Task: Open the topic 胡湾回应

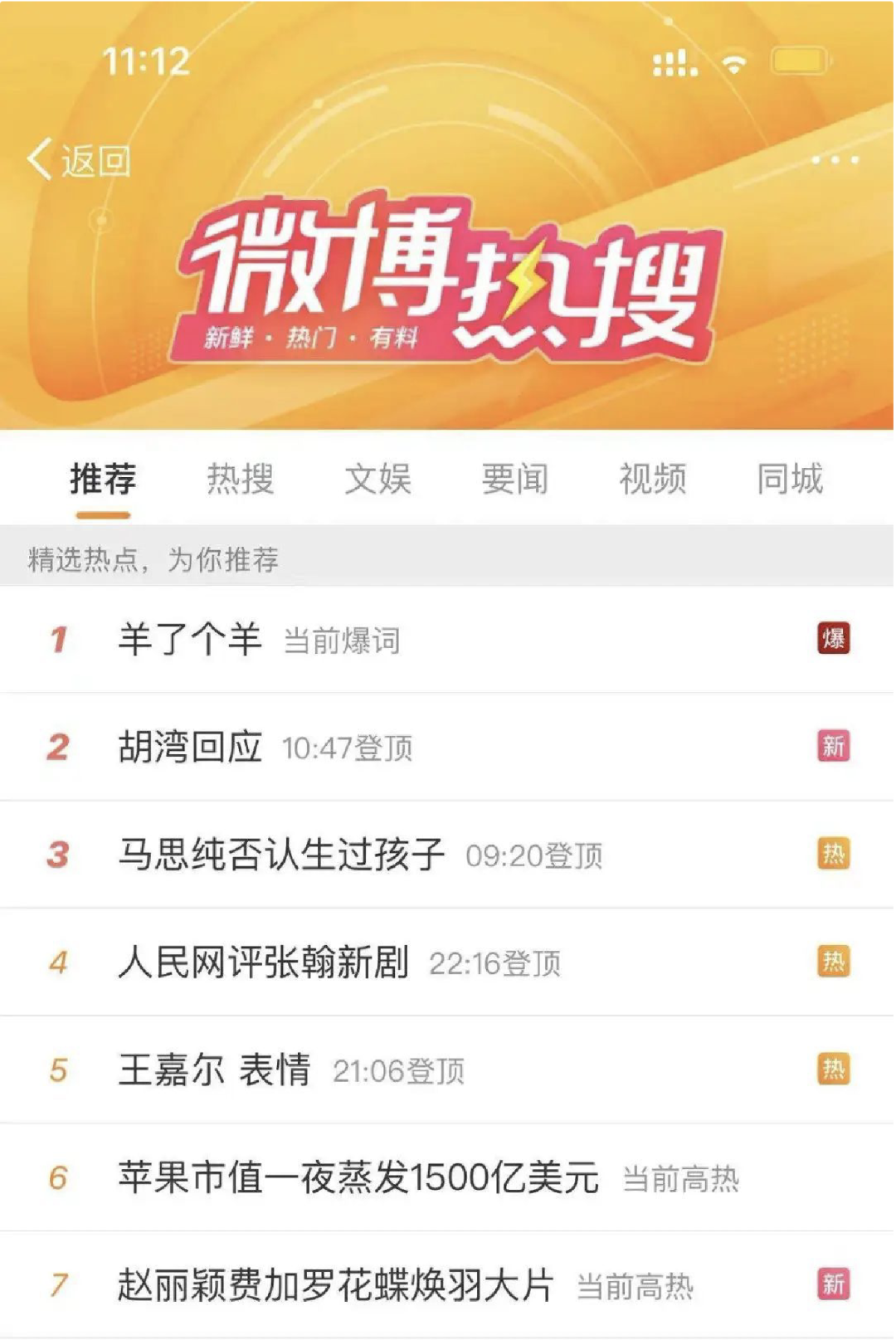Action: [448, 747]
